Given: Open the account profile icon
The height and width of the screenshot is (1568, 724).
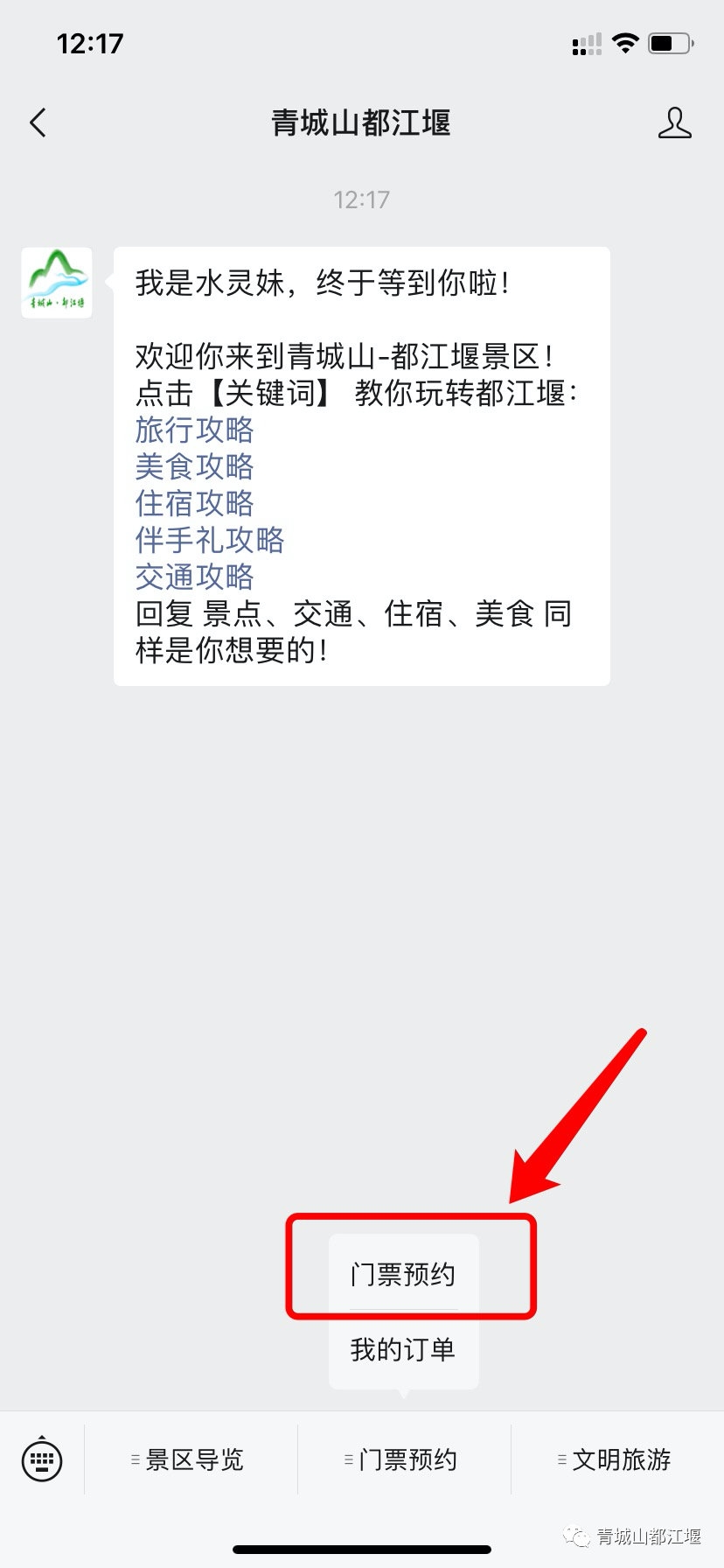Looking at the screenshot, I should point(674,123).
